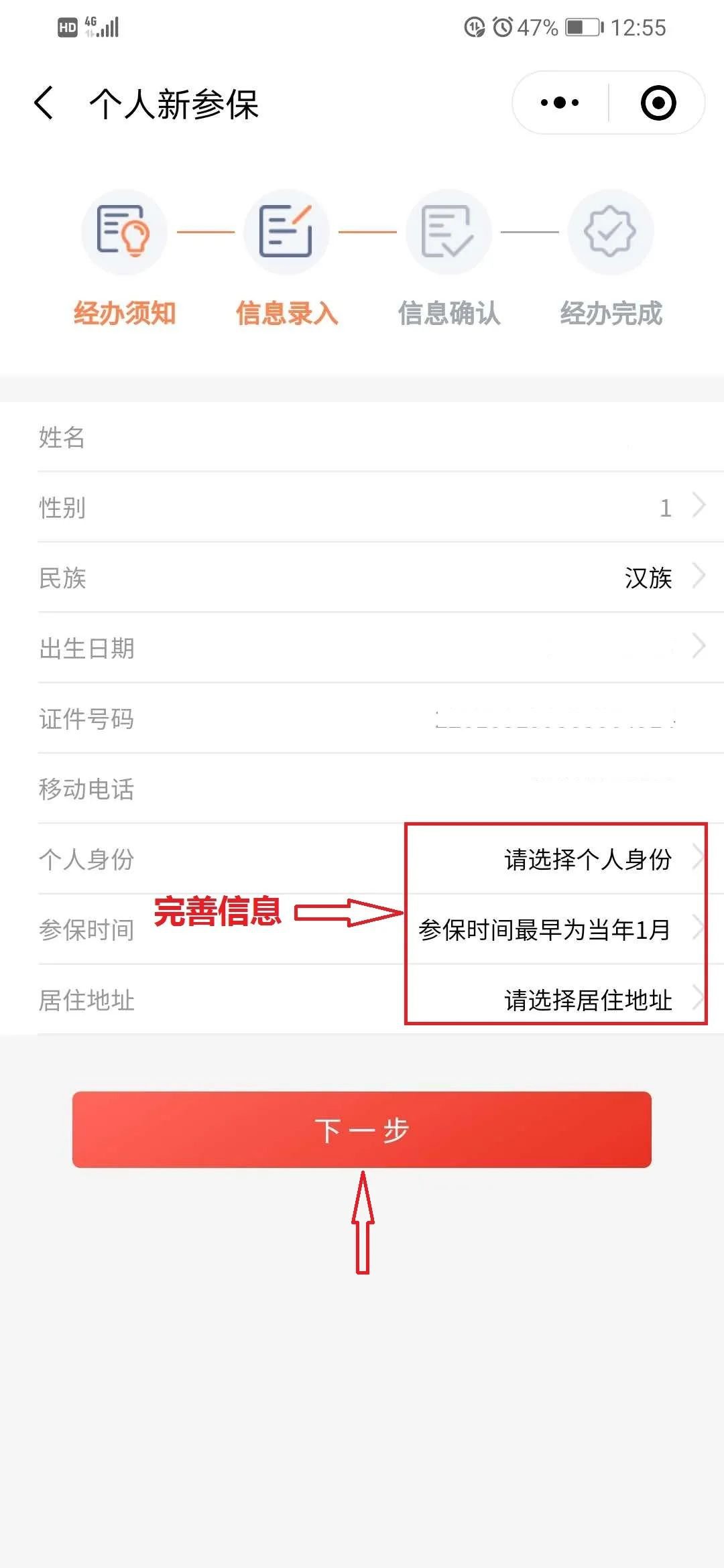Screen dimensions: 724x1568
Task: Go back from 个人新参保 page
Action: click(x=44, y=104)
